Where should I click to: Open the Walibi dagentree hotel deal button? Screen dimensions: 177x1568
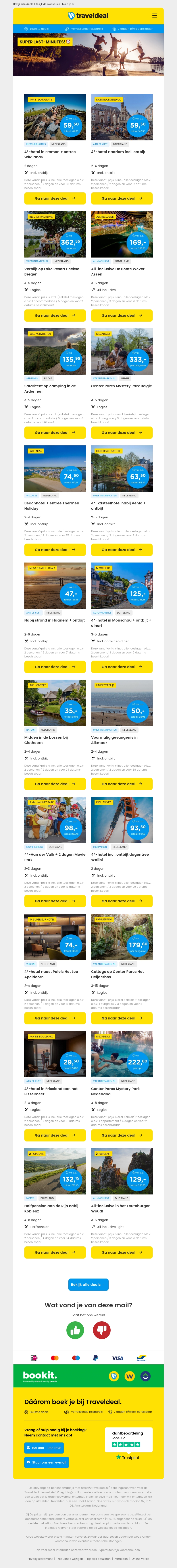click(121, 901)
